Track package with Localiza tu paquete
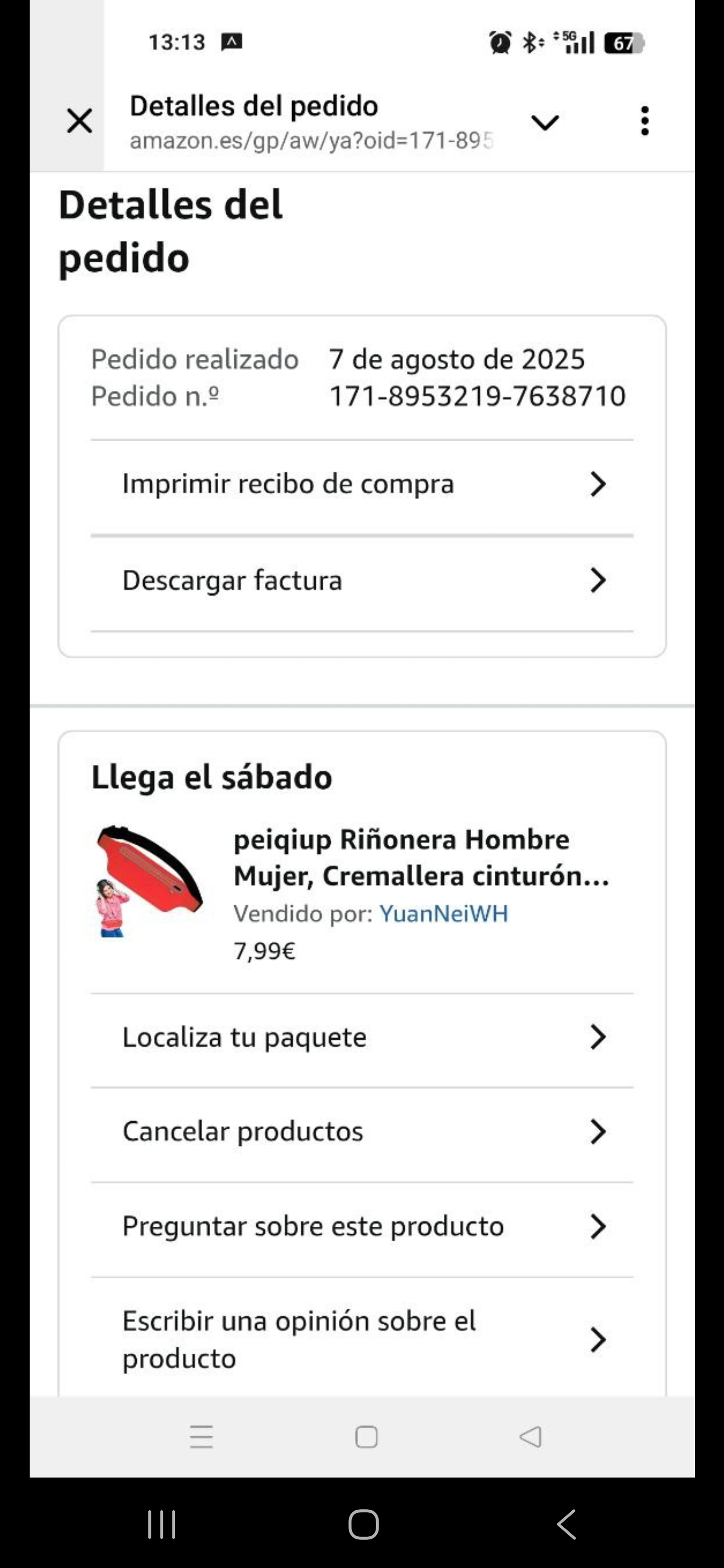Viewport: 724px width, 1568px height. [361, 1037]
